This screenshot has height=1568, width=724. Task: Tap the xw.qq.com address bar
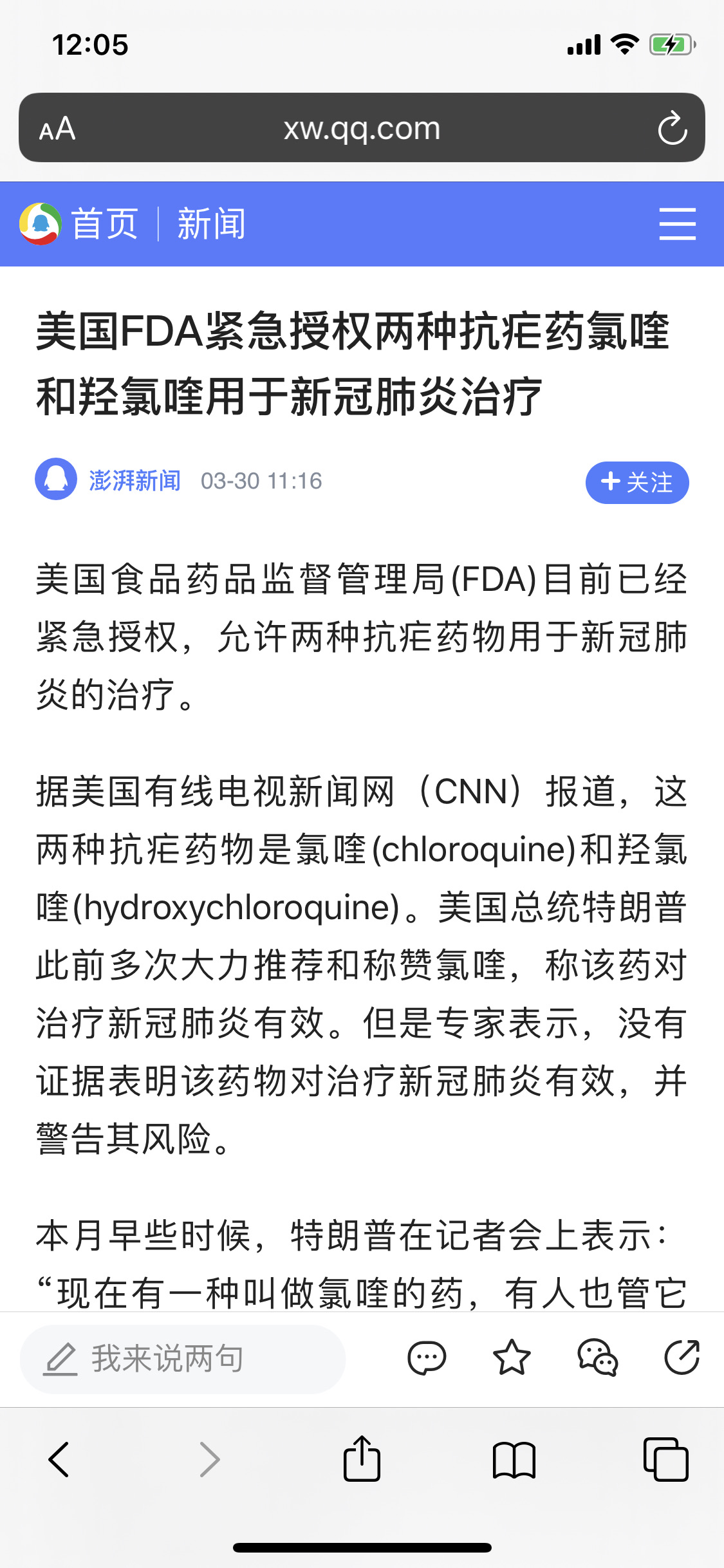tap(362, 127)
